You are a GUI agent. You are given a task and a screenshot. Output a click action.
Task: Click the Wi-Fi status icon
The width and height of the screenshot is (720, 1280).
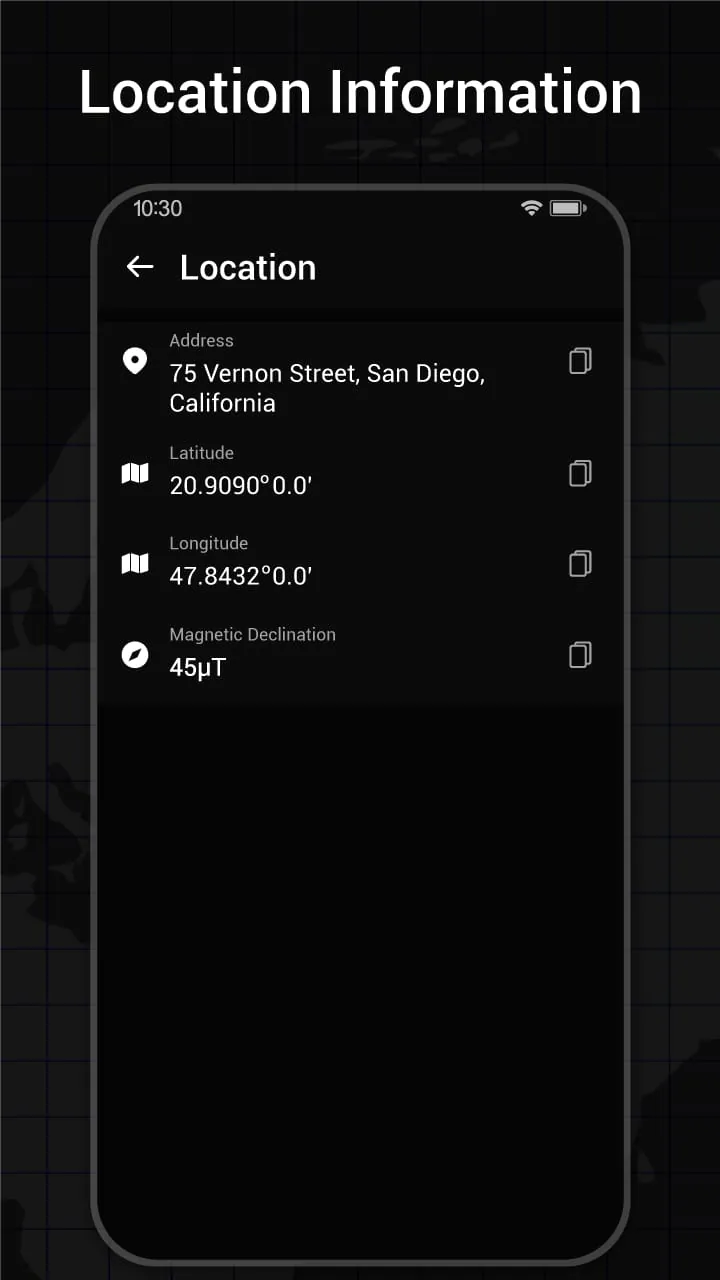click(530, 208)
